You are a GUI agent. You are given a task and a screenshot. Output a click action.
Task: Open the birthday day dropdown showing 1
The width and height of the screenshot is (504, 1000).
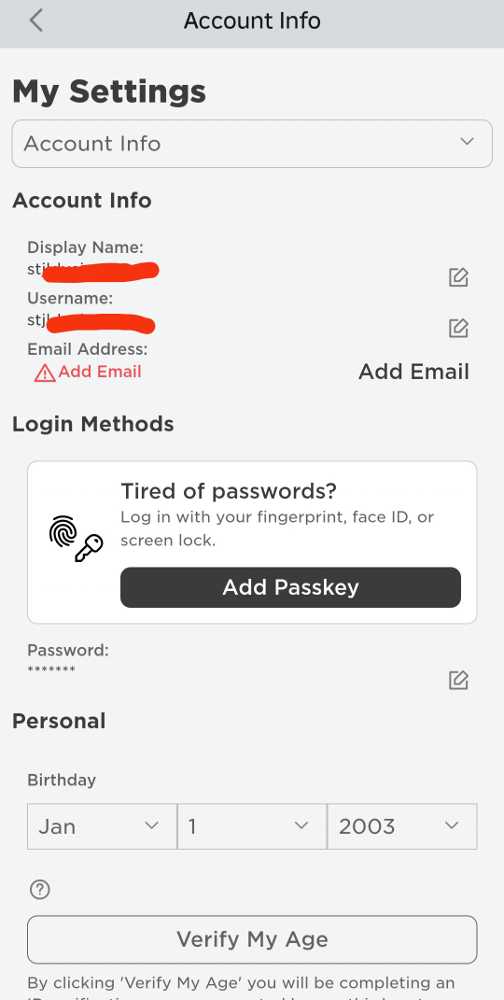pos(252,827)
